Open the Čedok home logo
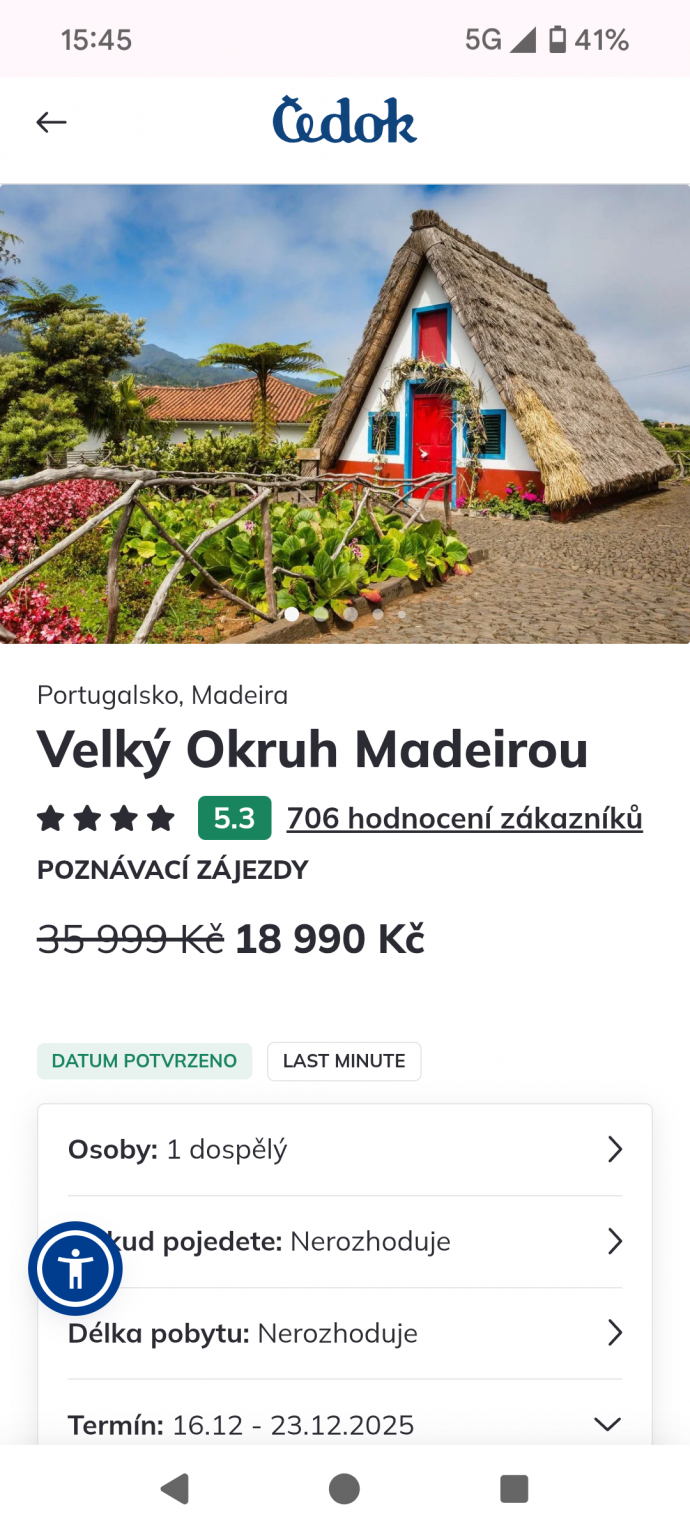This screenshot has width=690, height=1533. click(x=344, y=121)
